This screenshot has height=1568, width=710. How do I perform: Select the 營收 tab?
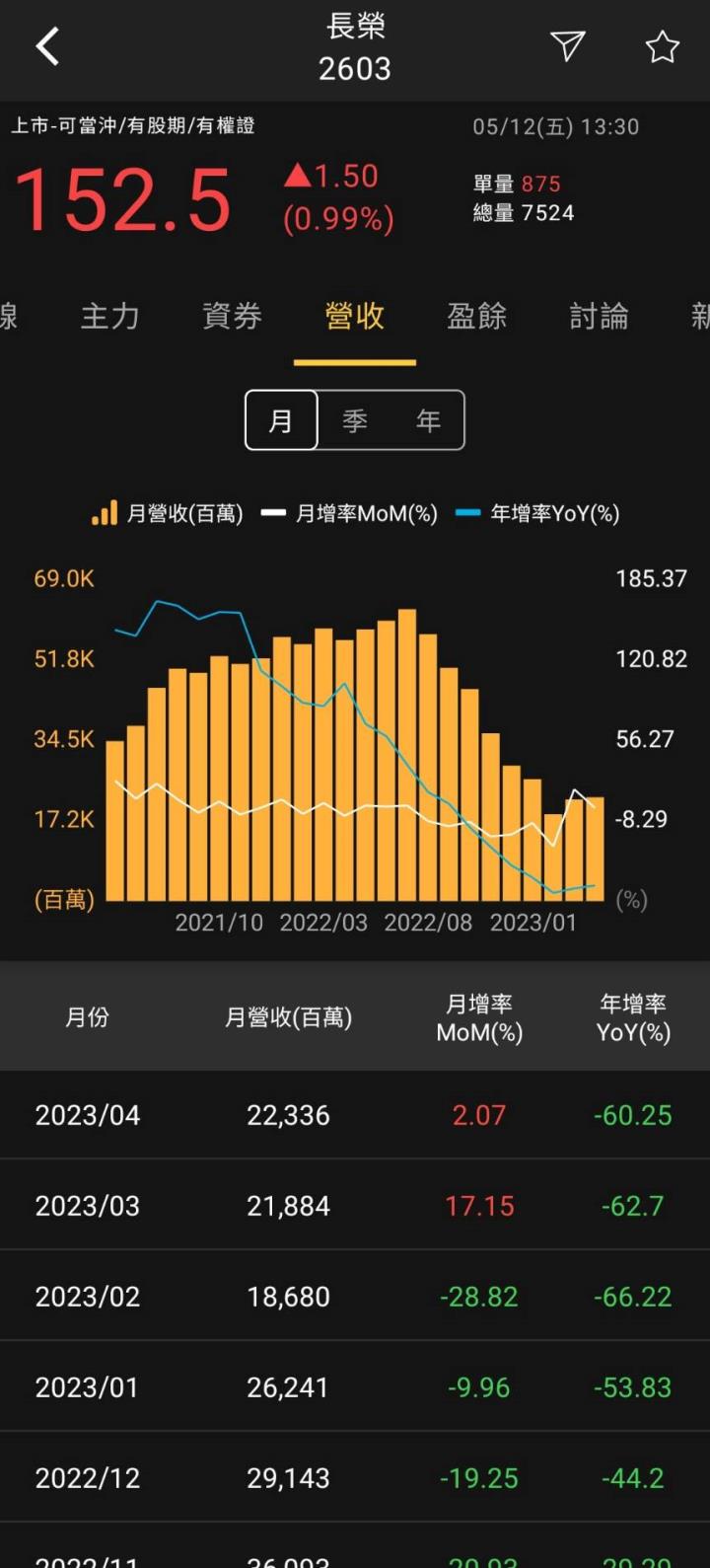coord(355,316)
